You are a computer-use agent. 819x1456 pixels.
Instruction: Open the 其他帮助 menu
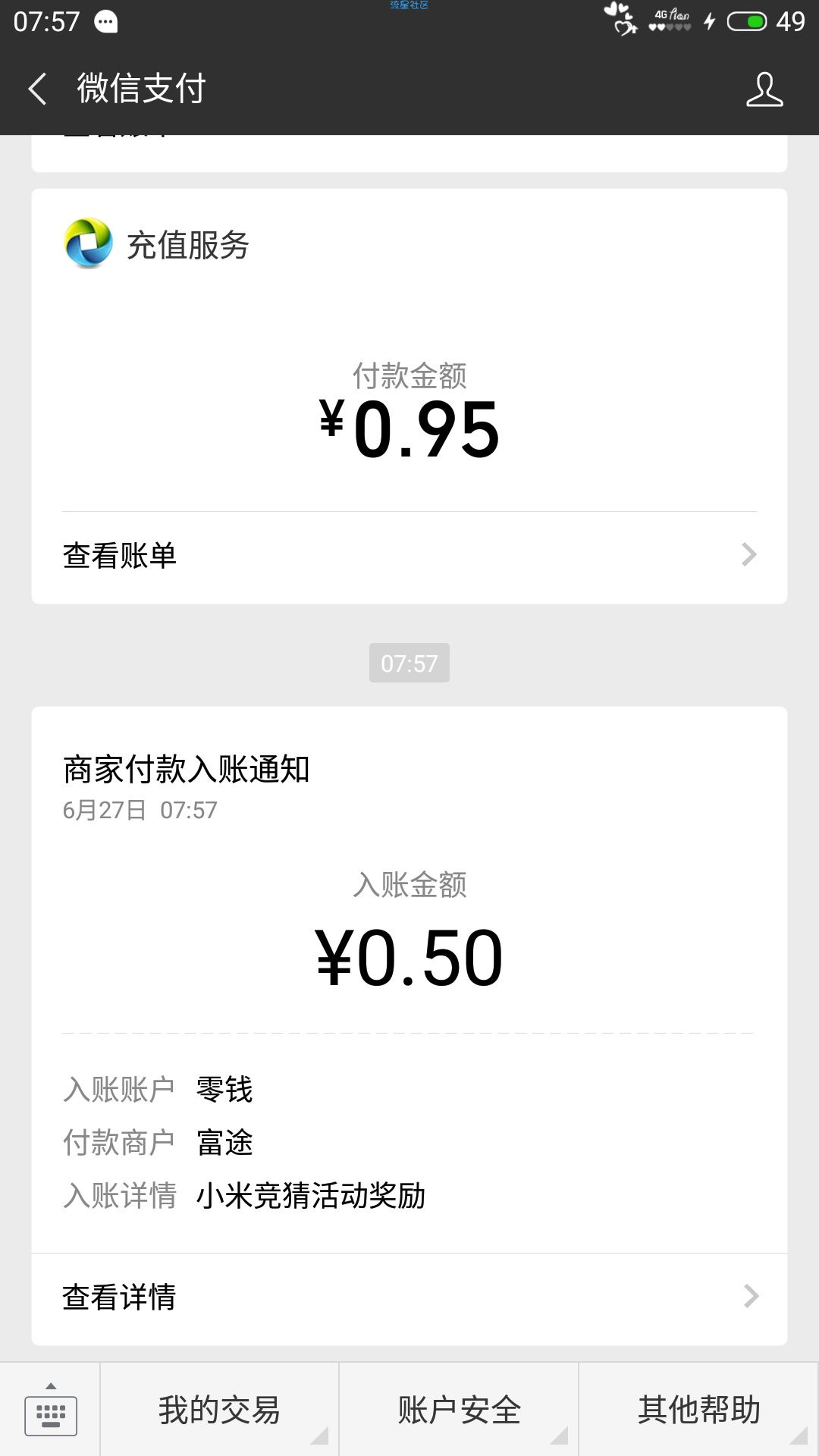pyautogui.click(x=698, y=1410)
